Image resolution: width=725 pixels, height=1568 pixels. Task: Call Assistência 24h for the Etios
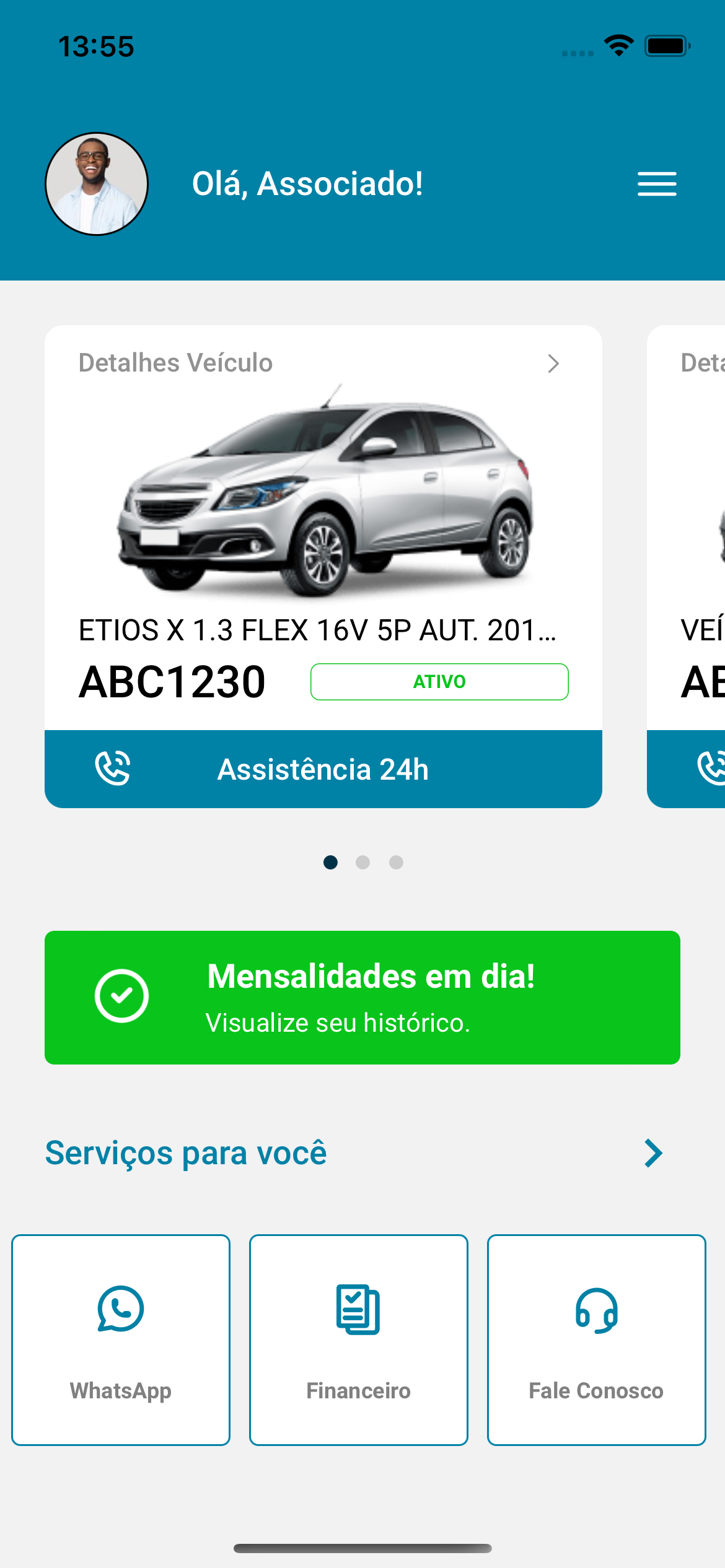(323, 769)
